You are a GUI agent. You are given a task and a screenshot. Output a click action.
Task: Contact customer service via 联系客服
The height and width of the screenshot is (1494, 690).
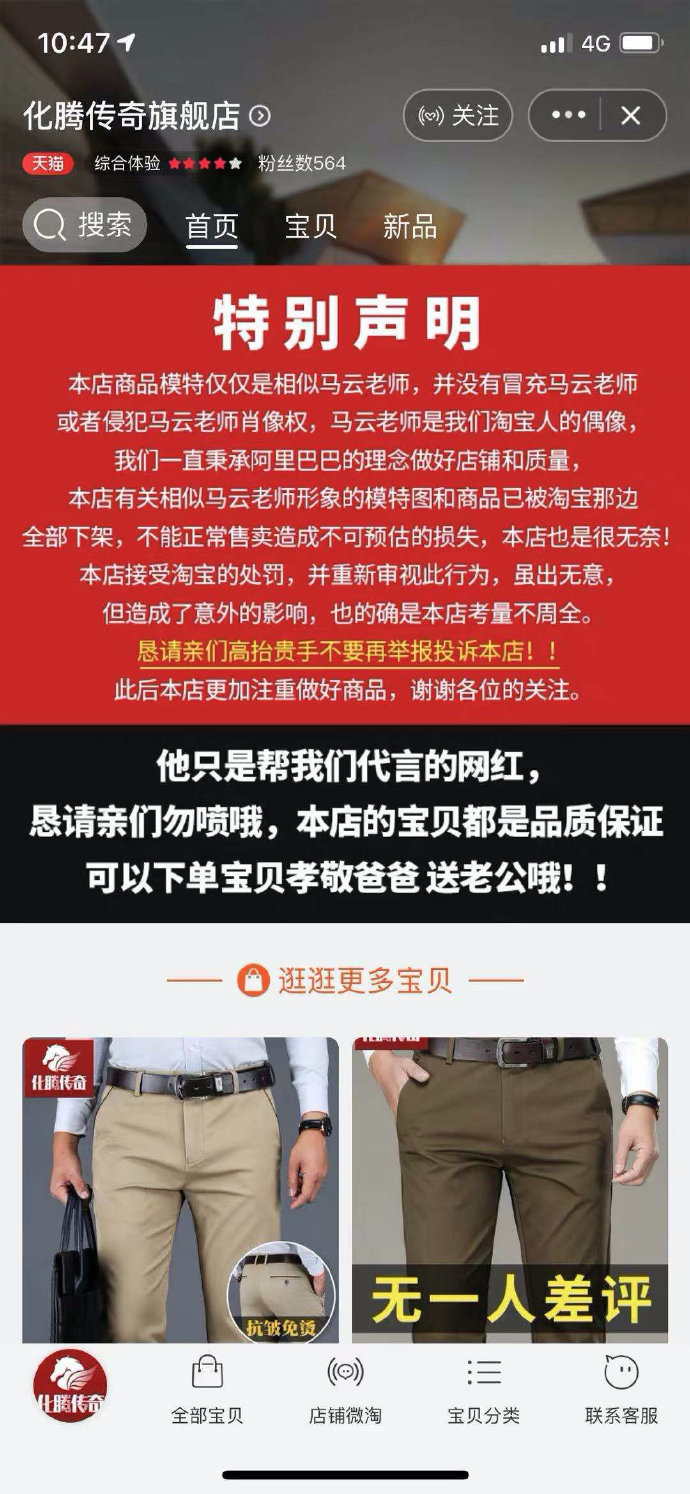tap(621, 1390)
